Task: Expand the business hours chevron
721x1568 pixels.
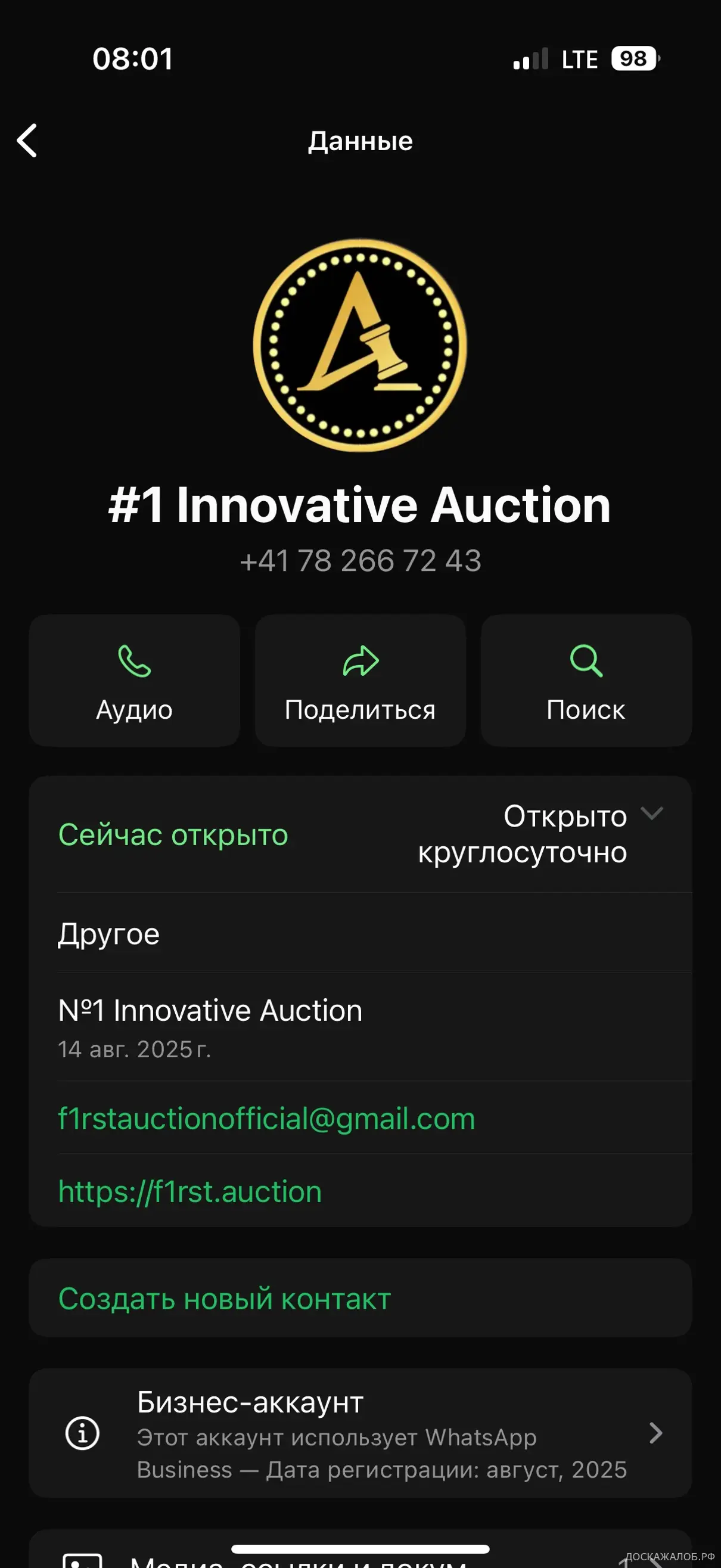Action: click(x=652, y=815)
